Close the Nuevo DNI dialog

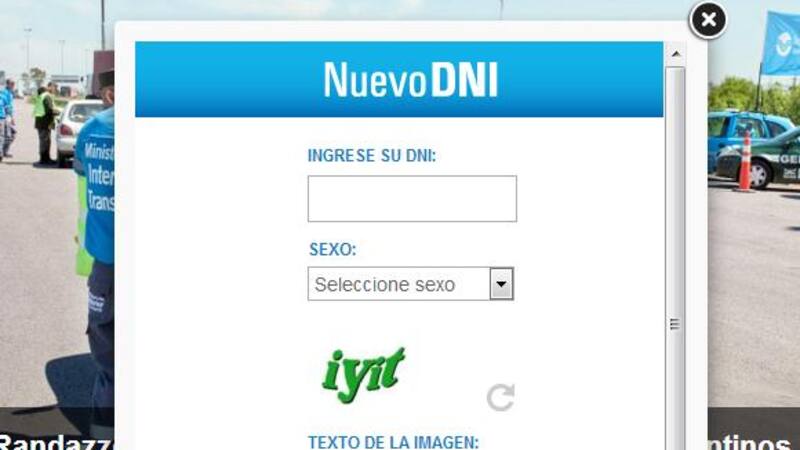click(x=708, y=19)
